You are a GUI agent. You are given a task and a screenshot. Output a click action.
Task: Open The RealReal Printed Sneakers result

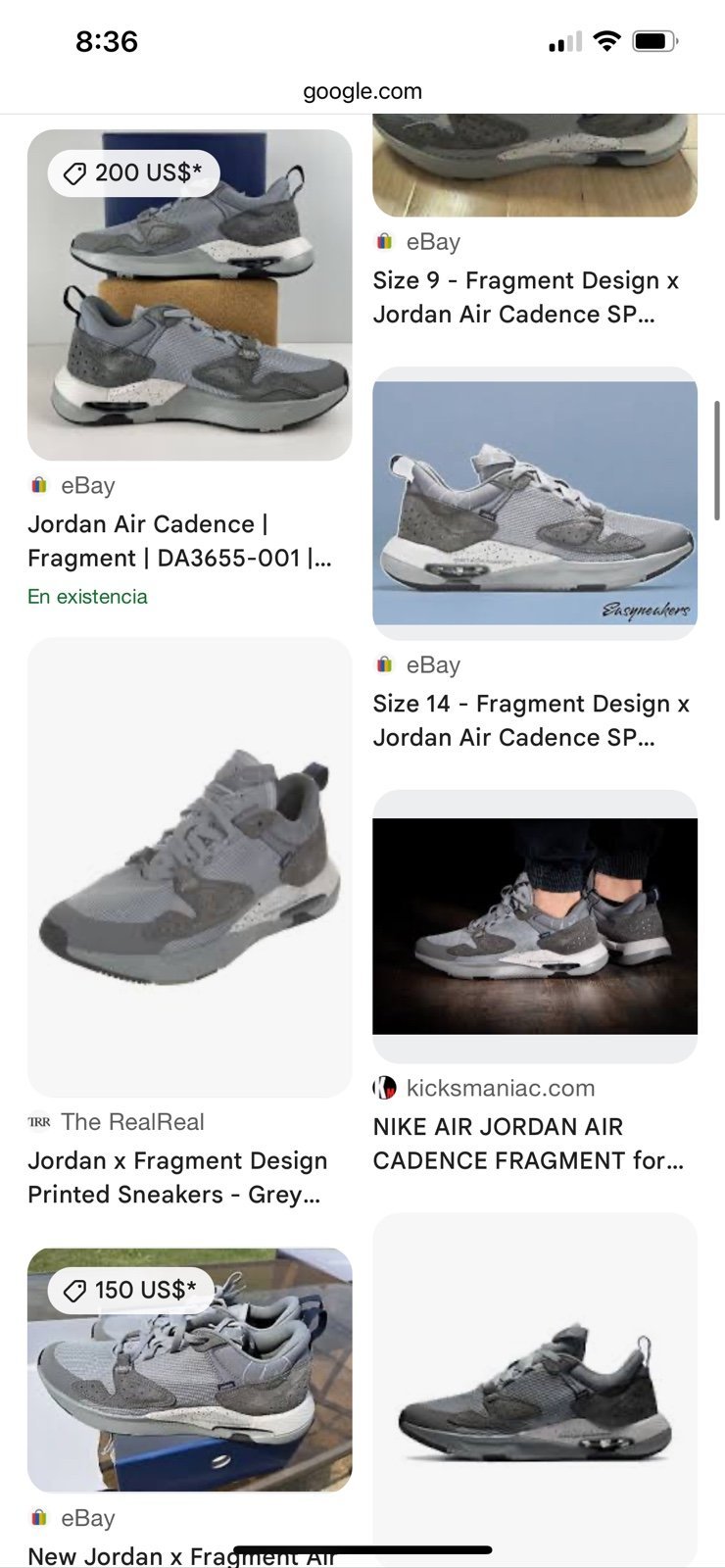point(189,867)
